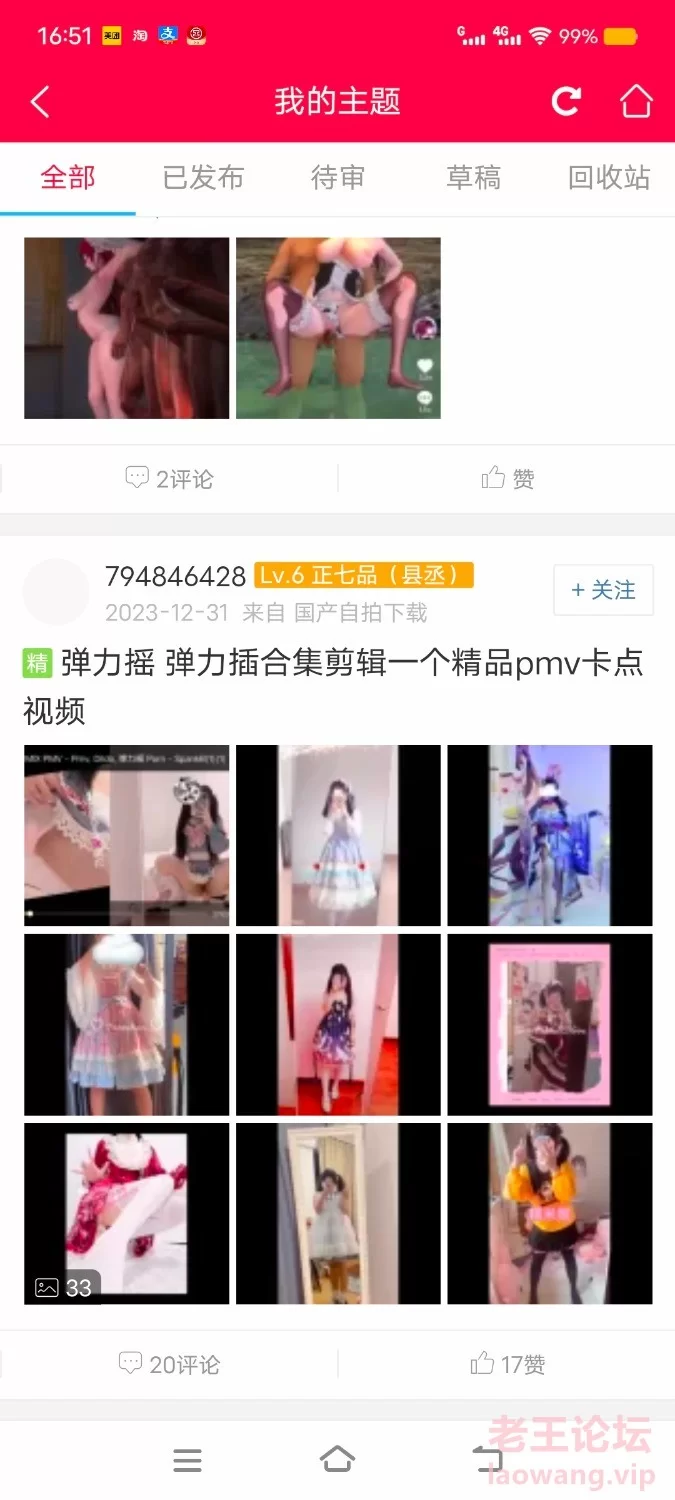The image size is (675, 1500).
Task: Refresh the 我的主题 page
Action: [x=566, y=102]
